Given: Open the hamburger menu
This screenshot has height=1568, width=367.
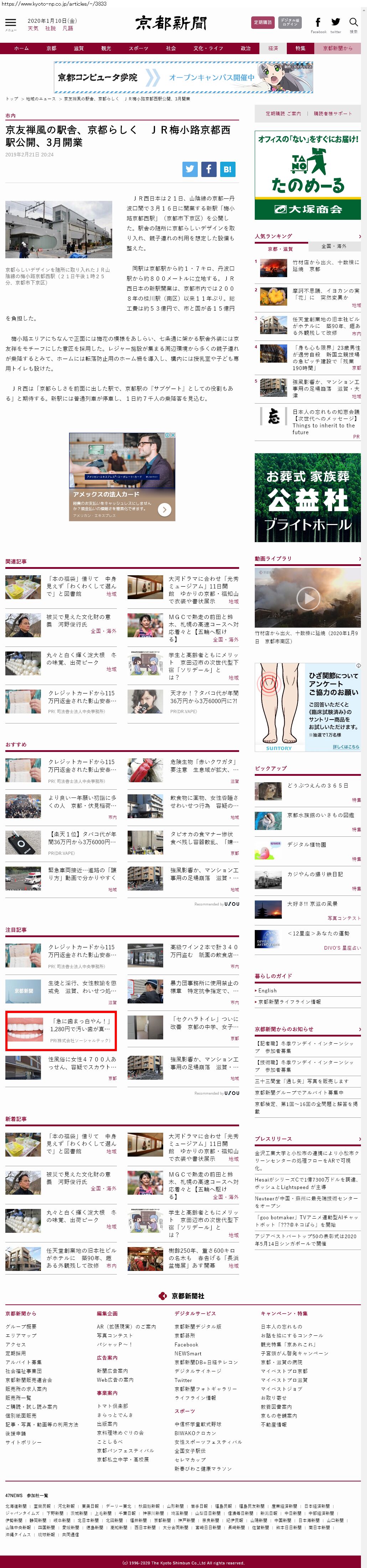Looking at the screenshot, I should tap(10, 23).
